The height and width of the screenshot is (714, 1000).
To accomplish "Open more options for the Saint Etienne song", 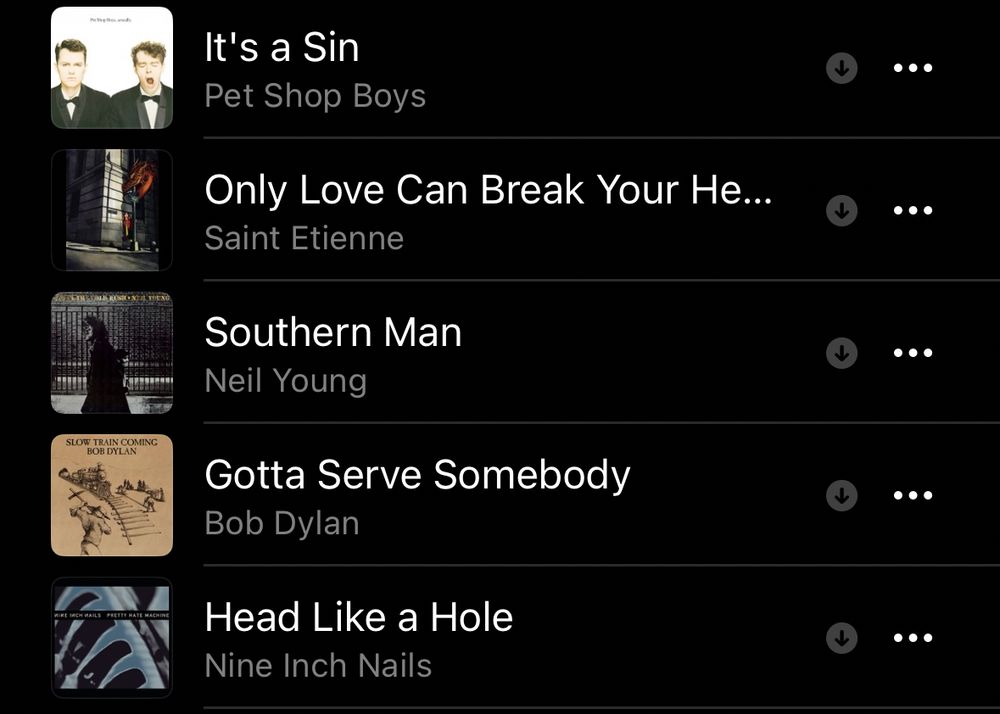I will point(912,210).
